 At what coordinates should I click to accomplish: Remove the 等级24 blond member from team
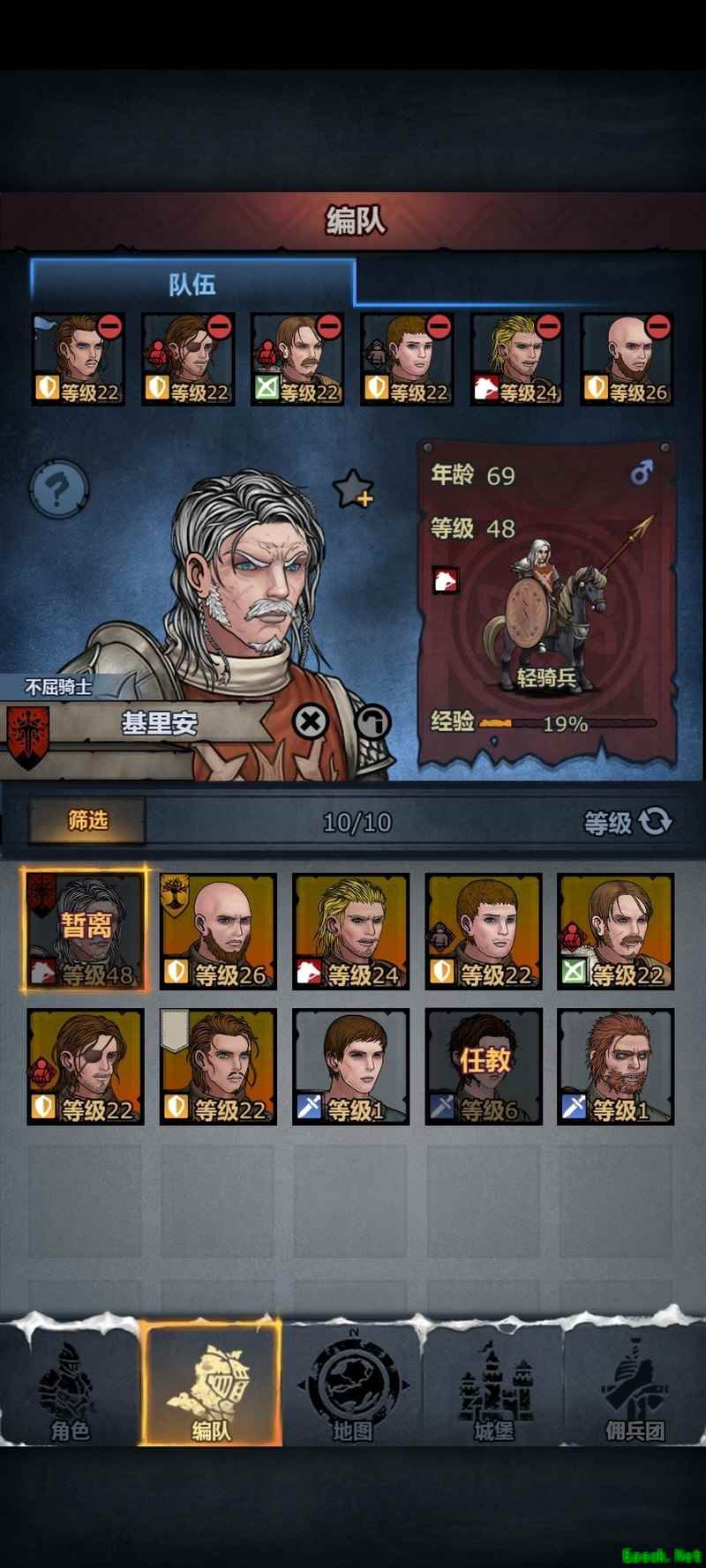pos(548,326)
